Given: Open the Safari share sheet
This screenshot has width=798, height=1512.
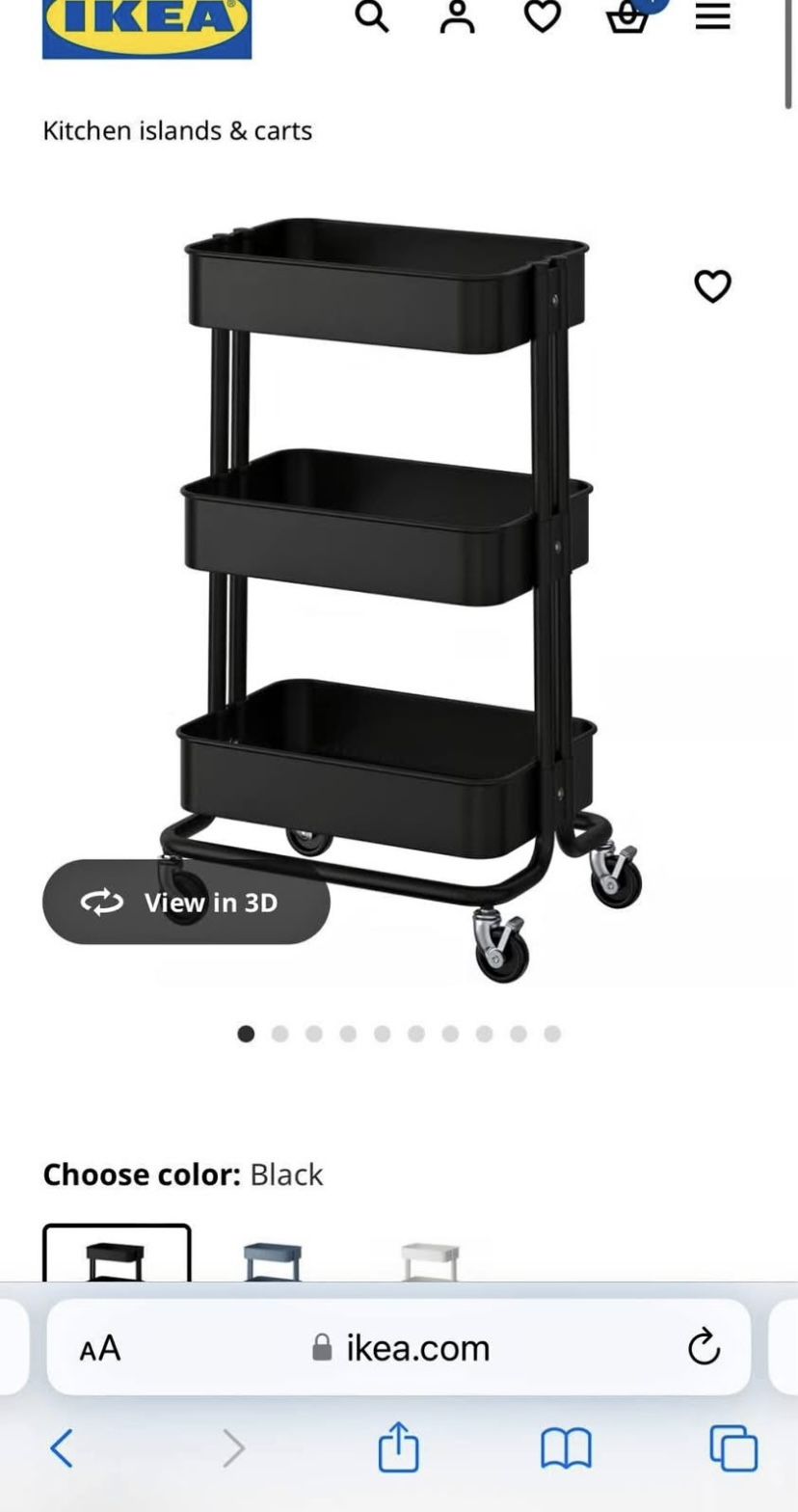Looking at the screenshot, I should 398,1448.
